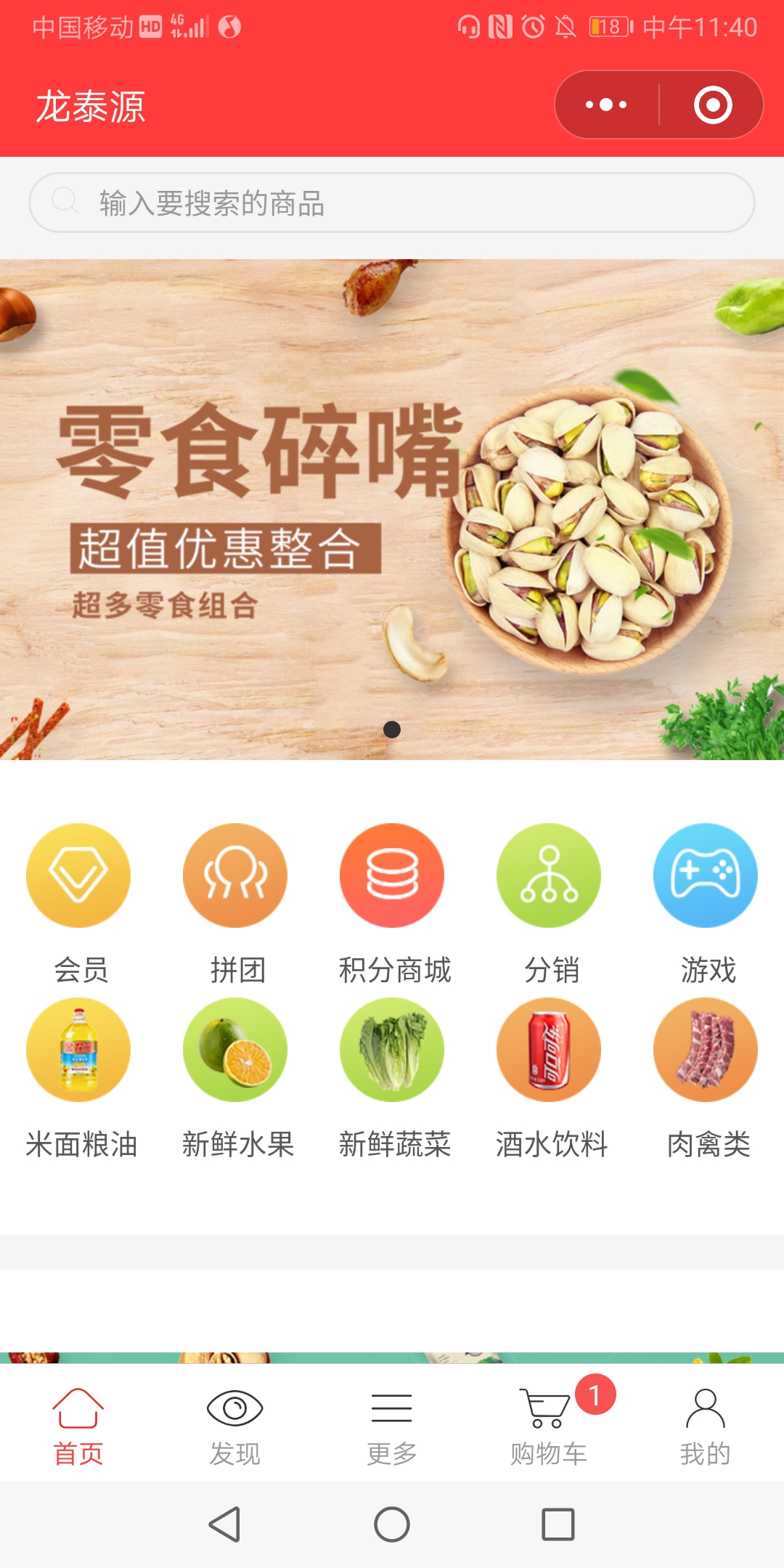Browse the 新鲜水果 fresh fruit category
This screenshot has width=784, height=1568.
tap(235, 1050)
